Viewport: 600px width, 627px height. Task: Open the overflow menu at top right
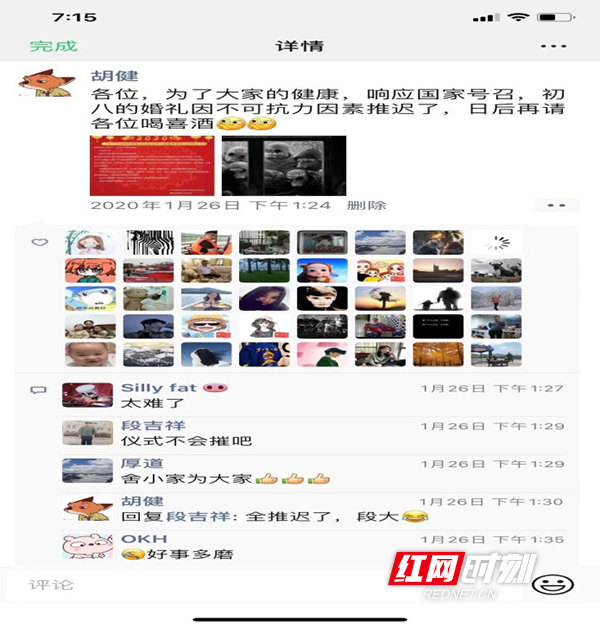[552, 46]
